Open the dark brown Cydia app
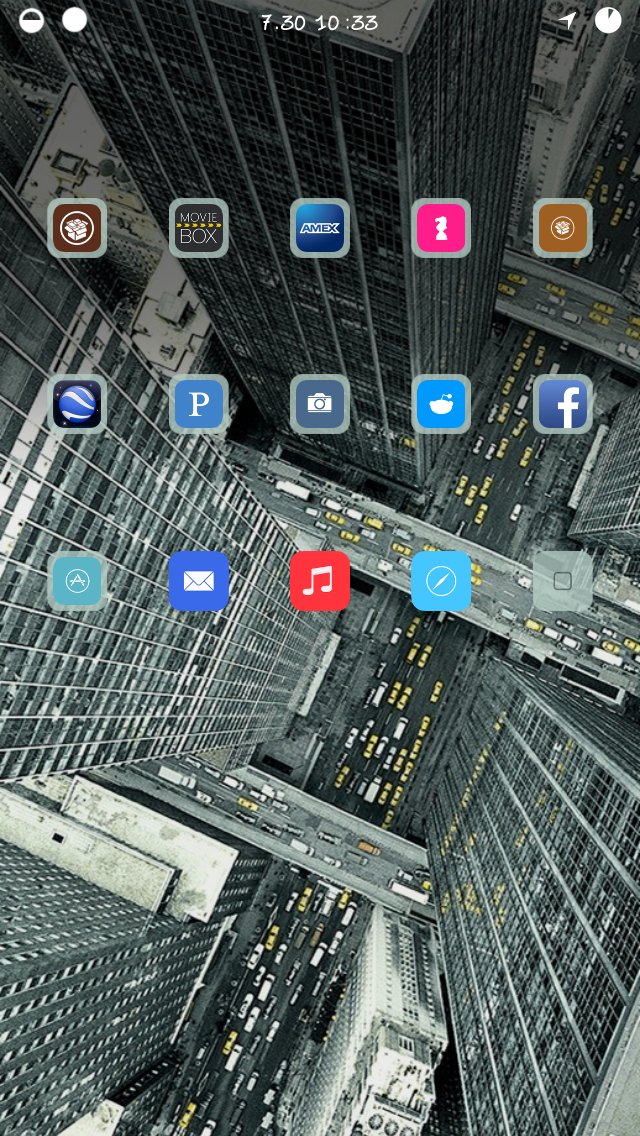Screen dimensions: 640x1136 click(77, 228)
